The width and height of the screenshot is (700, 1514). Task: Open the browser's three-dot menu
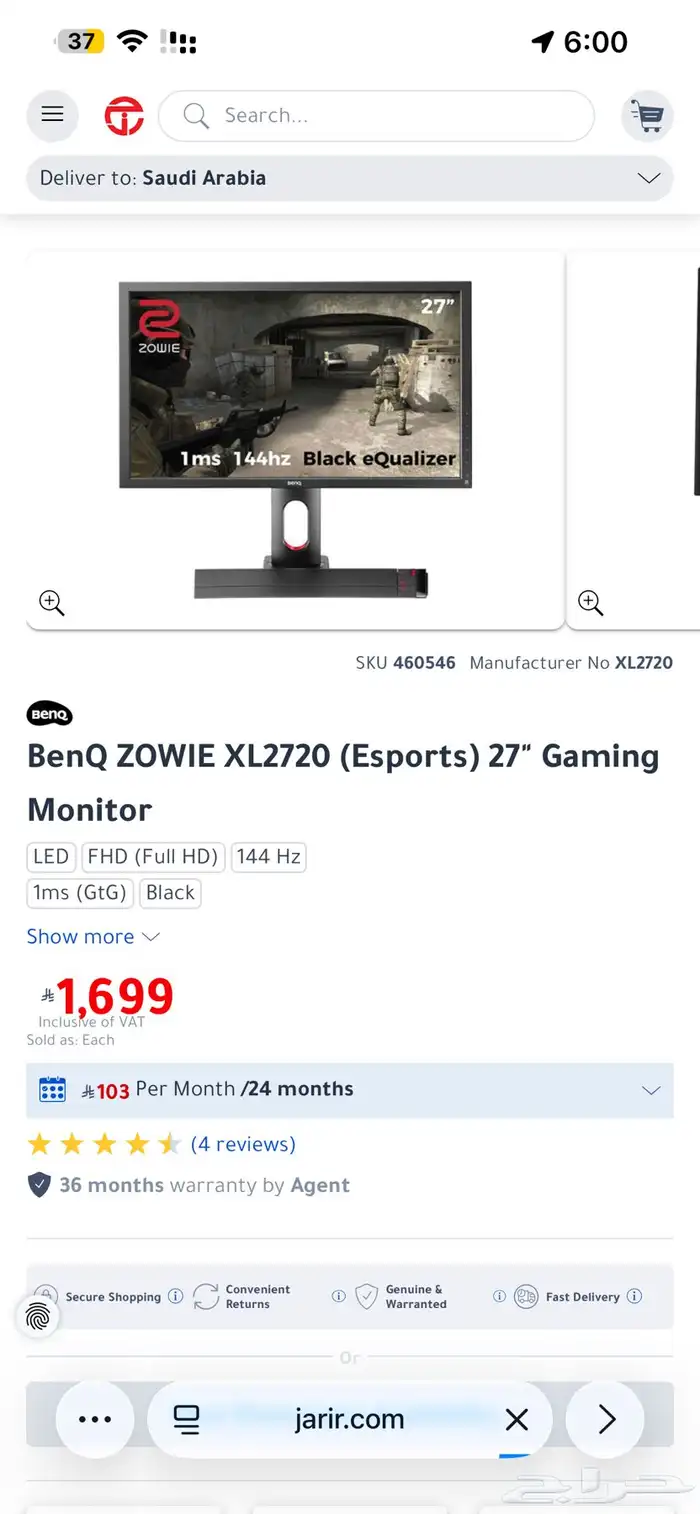click(95, 1419)
